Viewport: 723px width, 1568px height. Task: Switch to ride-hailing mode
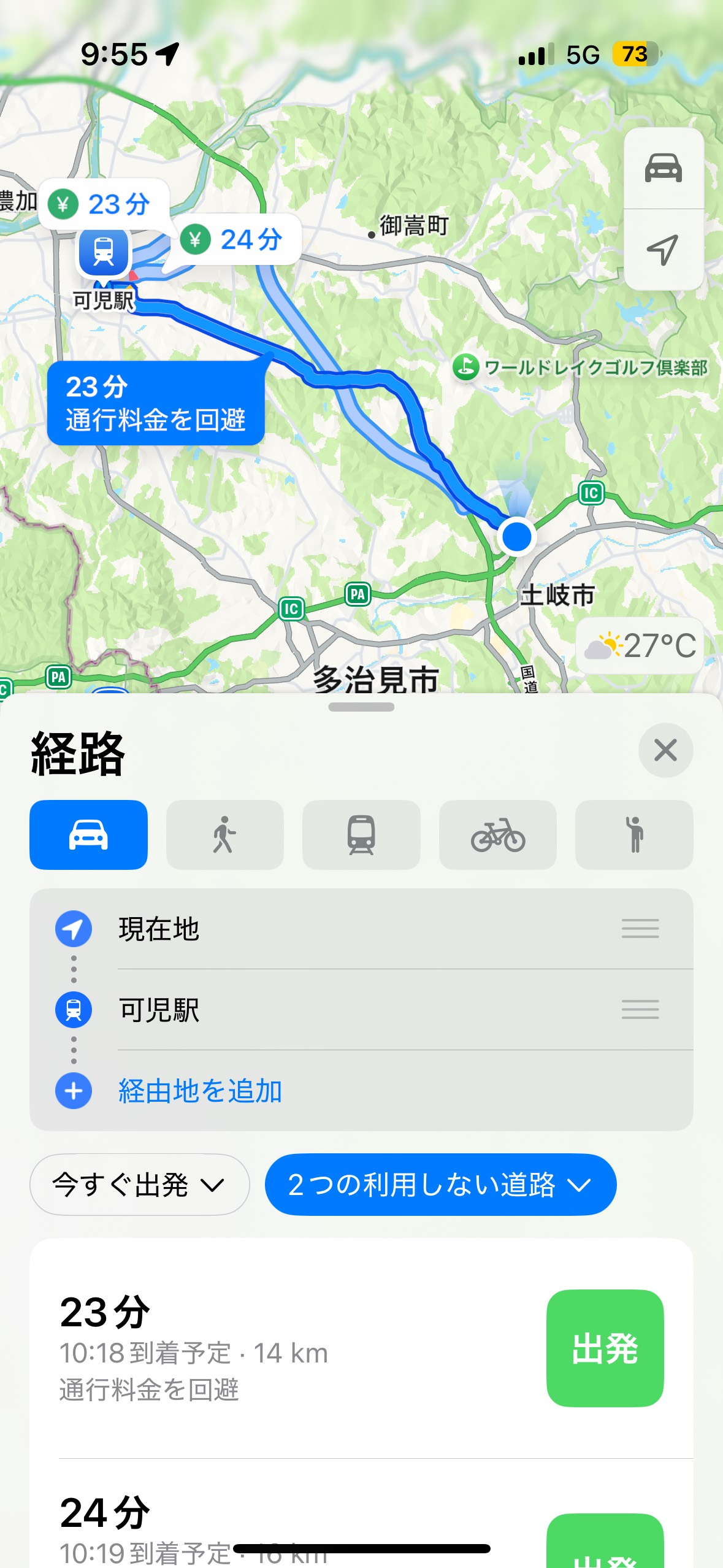click(x=634, y=834)
